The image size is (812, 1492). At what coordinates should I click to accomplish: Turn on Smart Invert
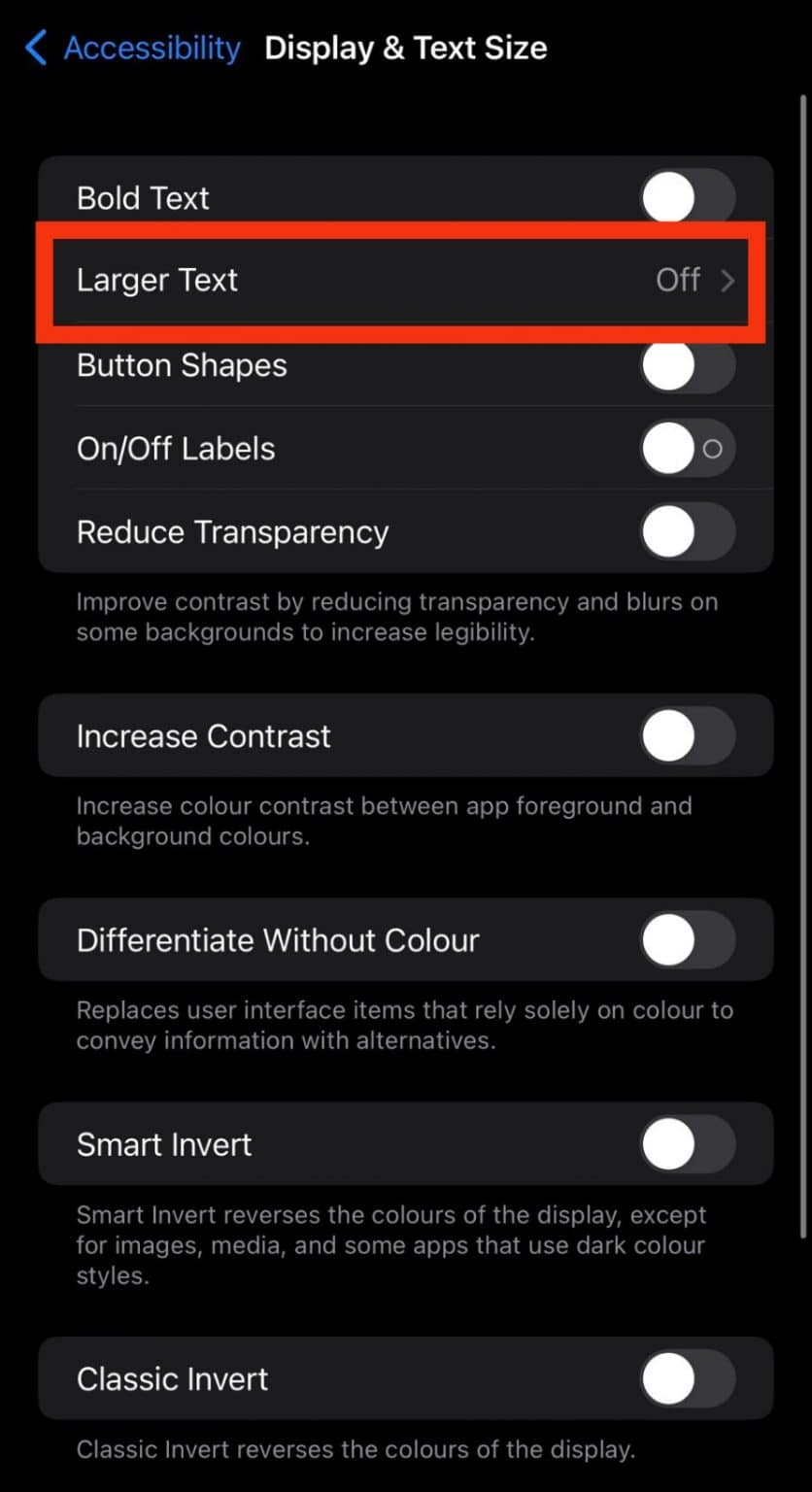pos(688,1144)
